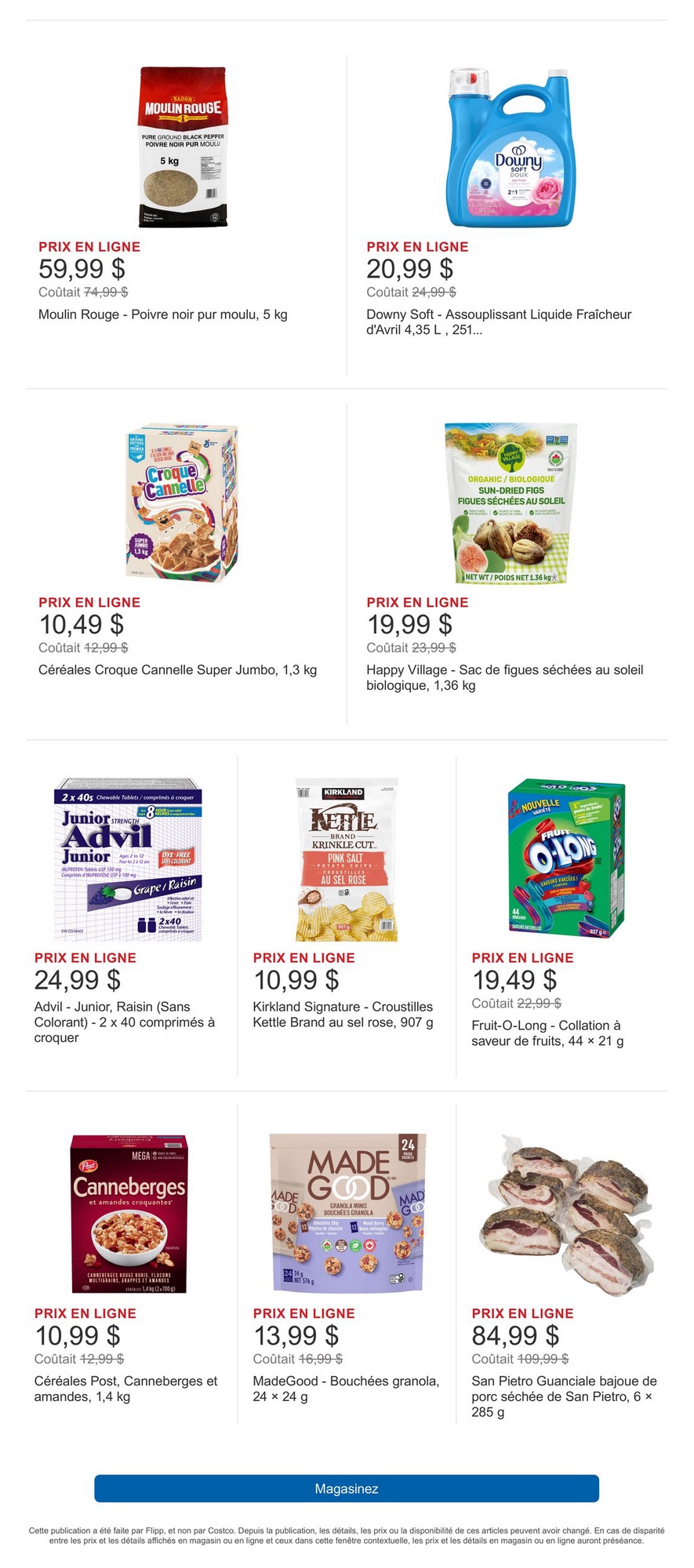View MadeGood granola bites product
694x1568 pixels.
347,1213
